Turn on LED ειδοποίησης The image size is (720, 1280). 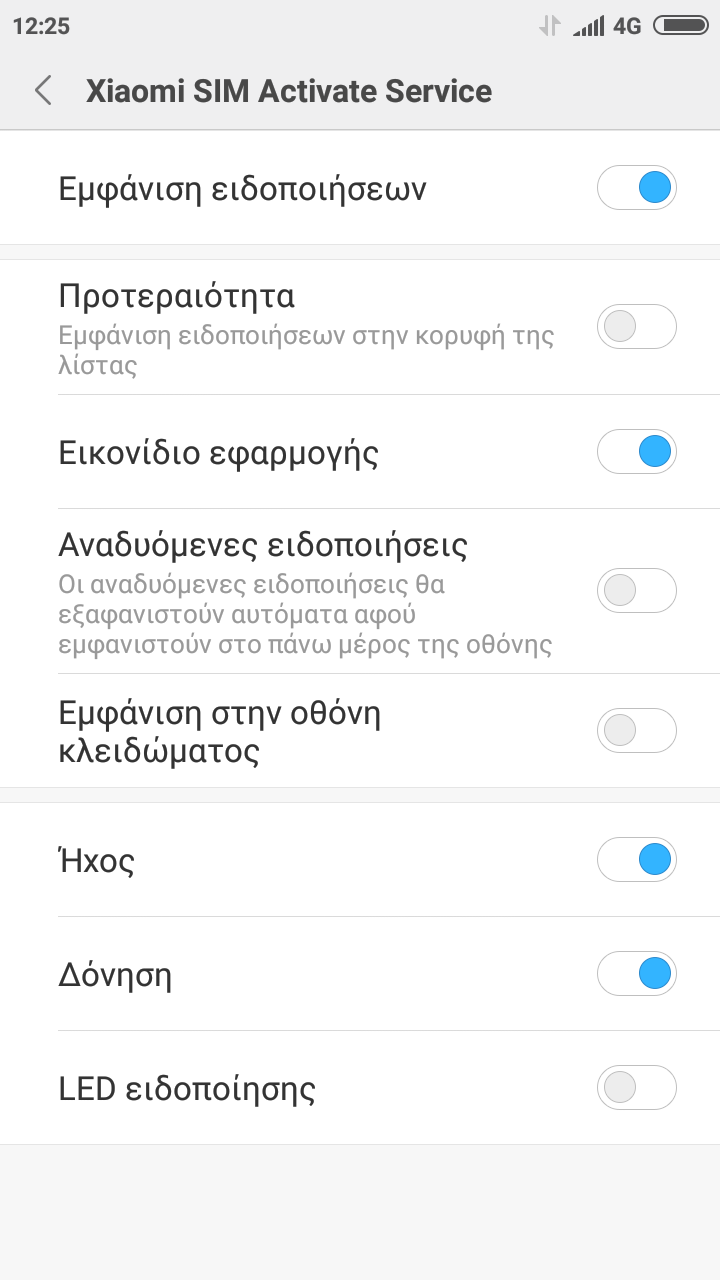pyautogui.click(x=636, y=1088)
